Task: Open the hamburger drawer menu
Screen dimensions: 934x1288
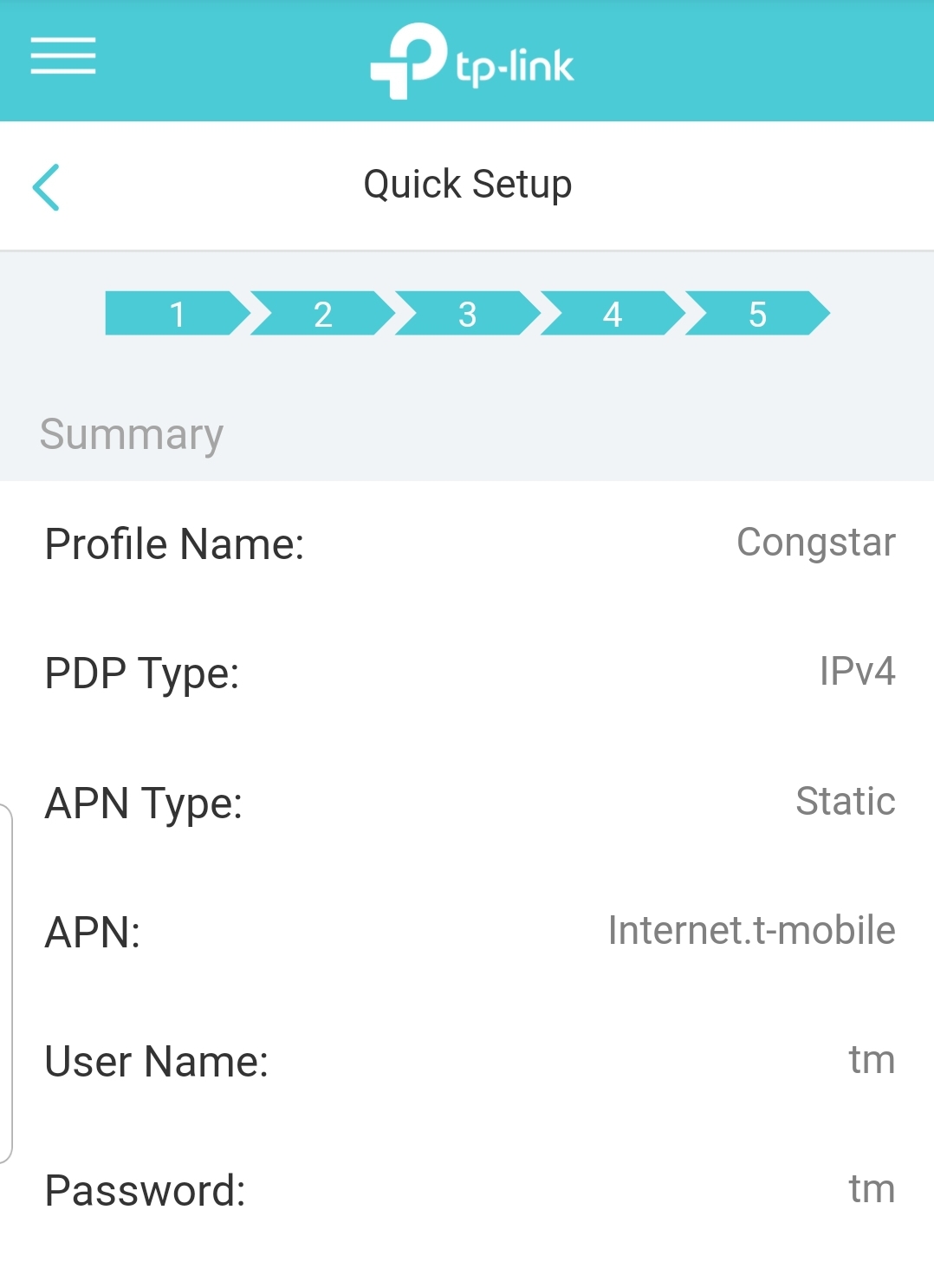Action: point(63,56)
